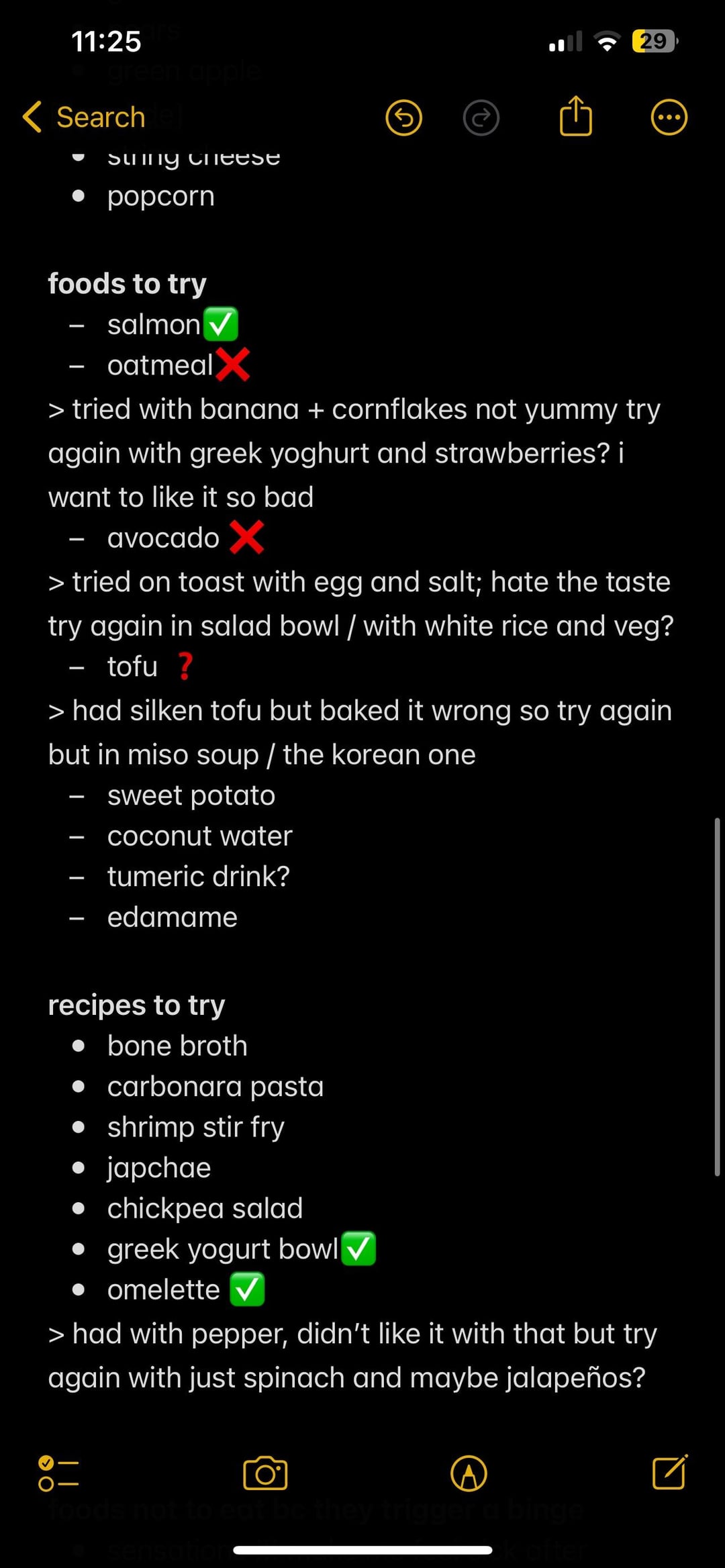Open the more options menu
The height and width of the screenshot is (1568, 725).
point(669,118)
